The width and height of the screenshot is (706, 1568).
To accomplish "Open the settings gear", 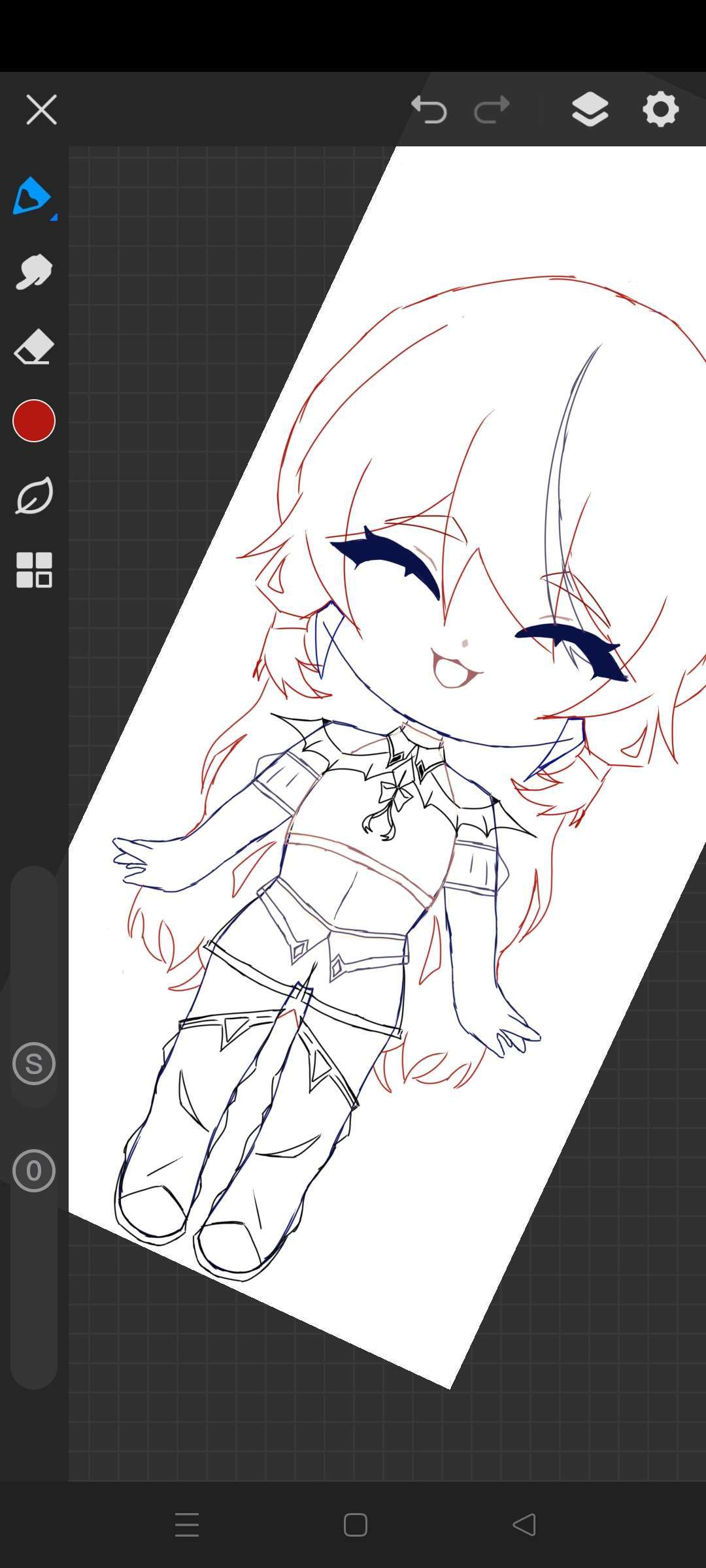I will 660,109.
